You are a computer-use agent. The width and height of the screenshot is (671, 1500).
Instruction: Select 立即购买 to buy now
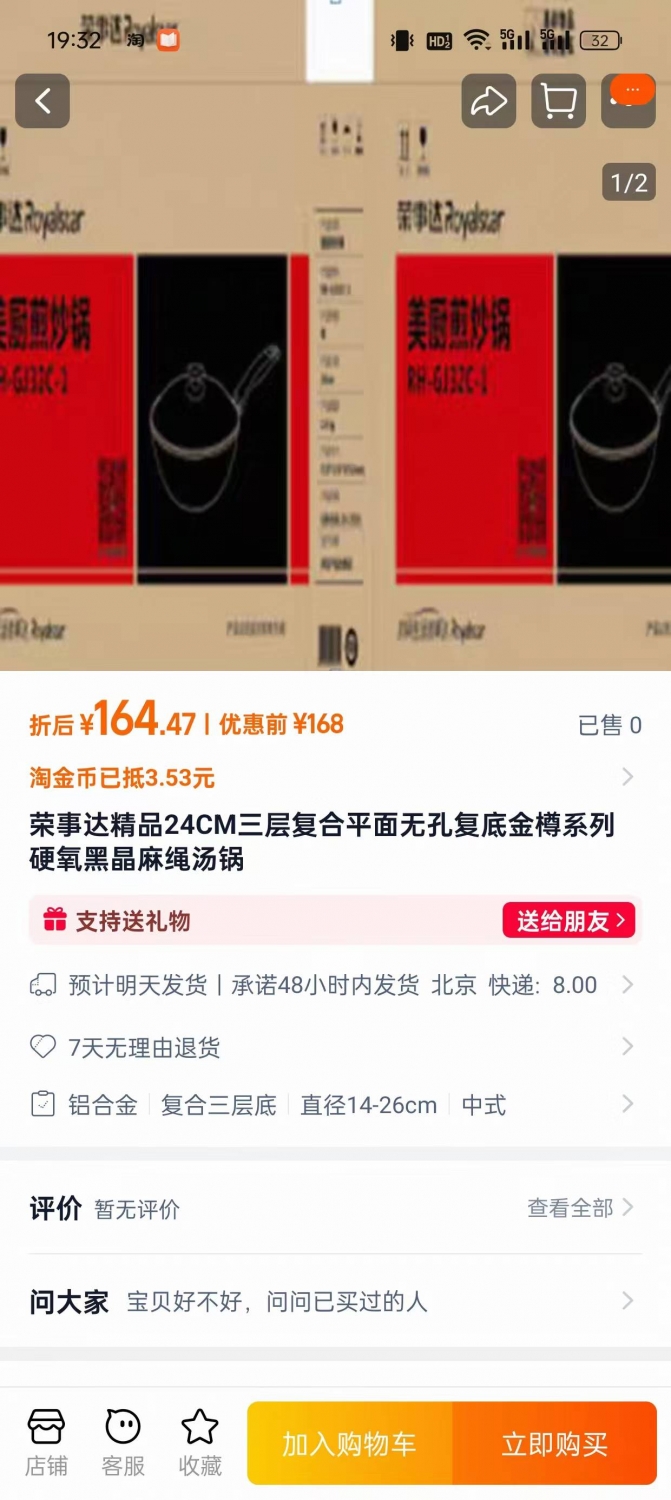pyautogui.click(x=555, y=1443)
